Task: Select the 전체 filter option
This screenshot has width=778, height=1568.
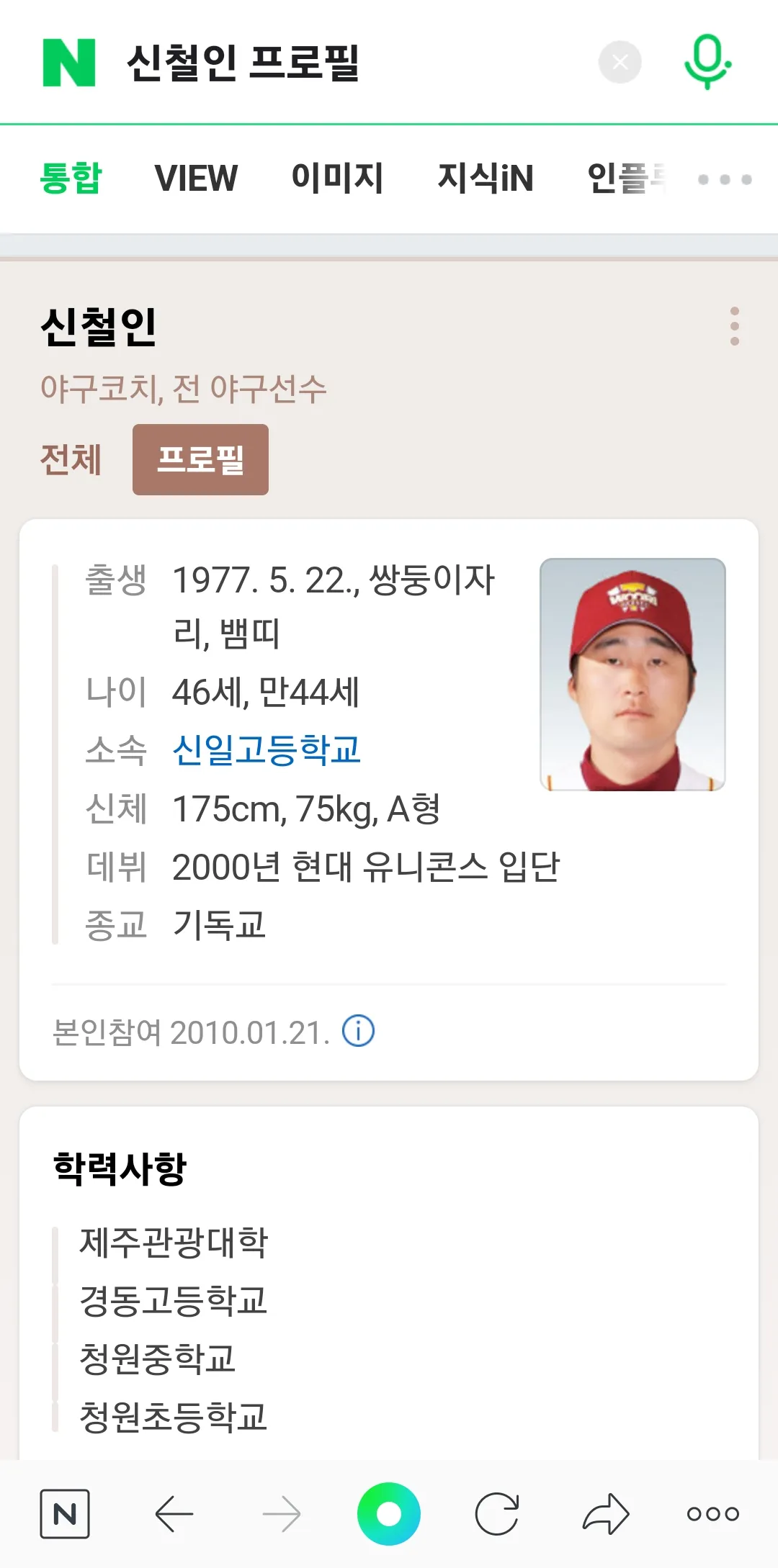Action: pyautogui.click(x=71, y=459)
